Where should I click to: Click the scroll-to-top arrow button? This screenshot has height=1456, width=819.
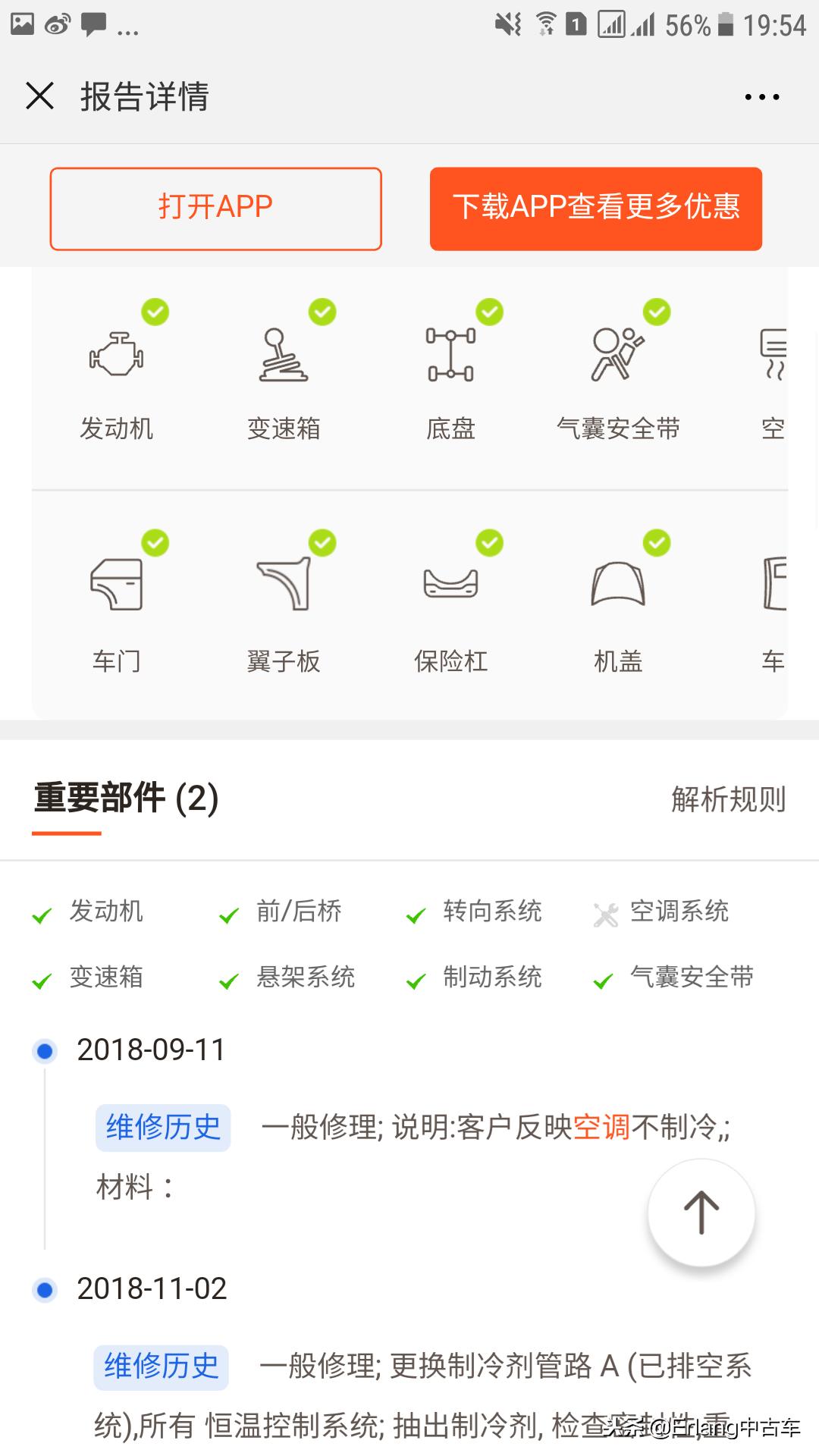click(x=701, y=1213)
